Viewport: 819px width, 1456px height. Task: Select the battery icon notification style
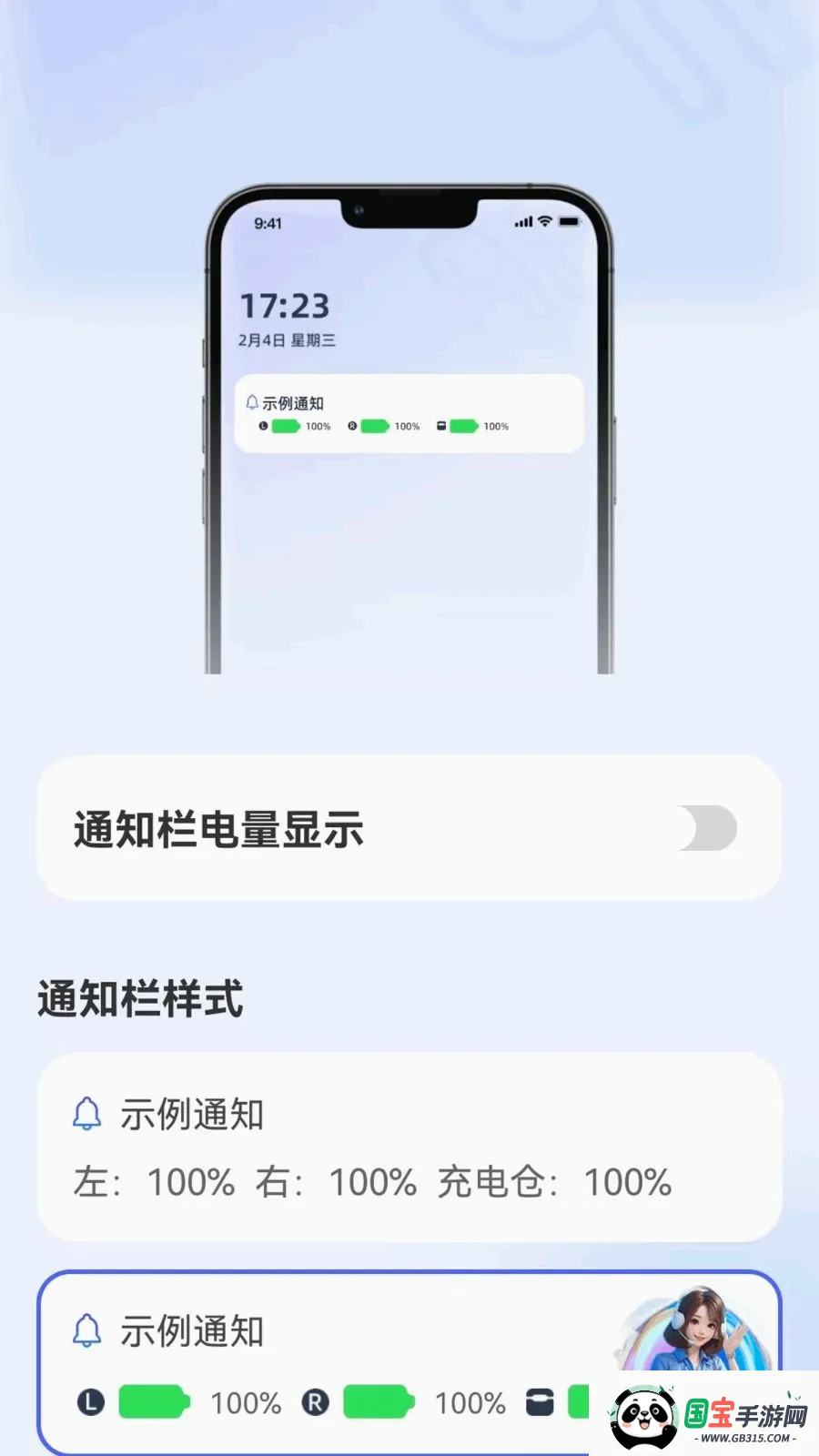click(x=409, y=1362)
